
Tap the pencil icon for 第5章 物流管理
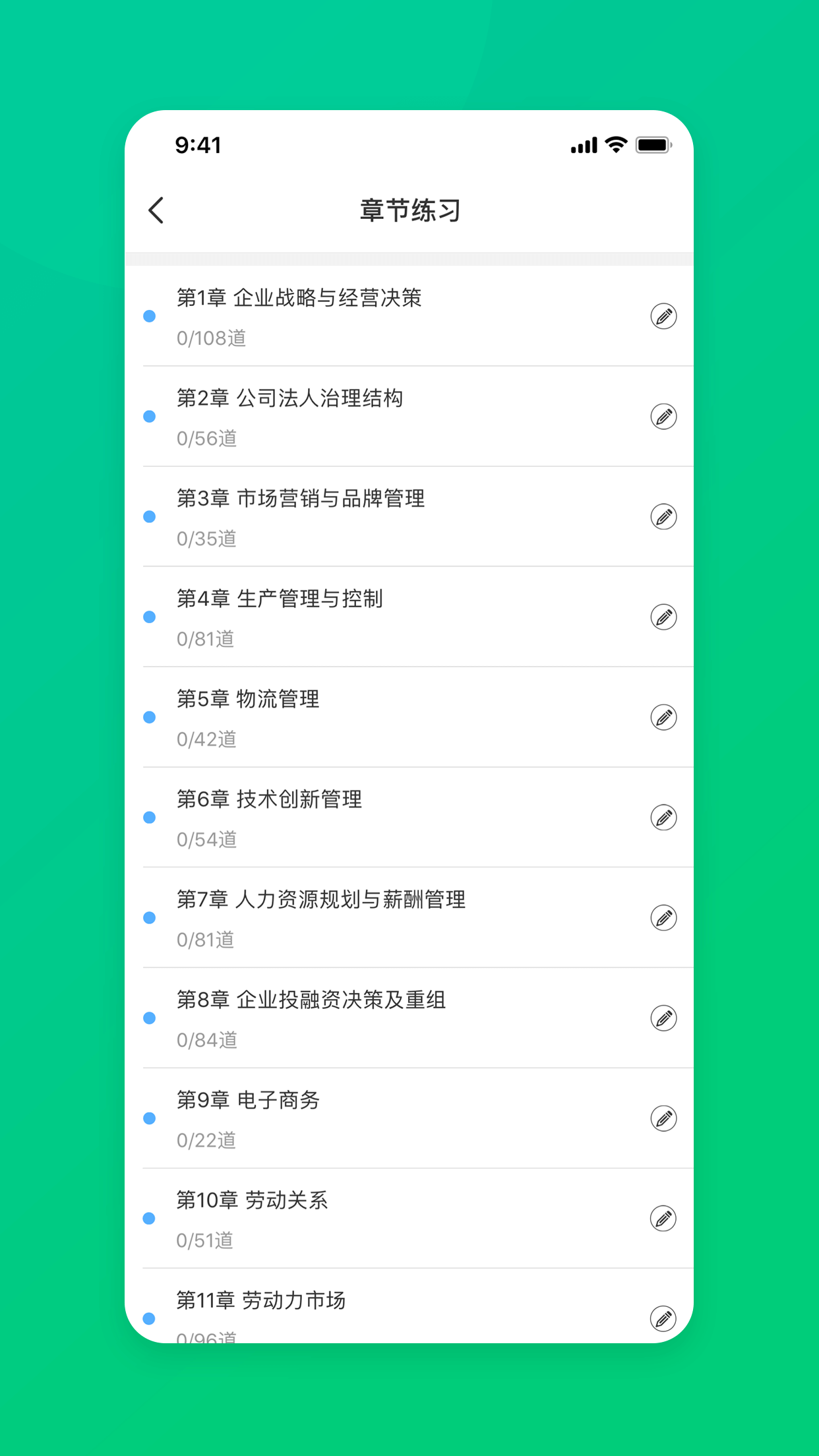tap(663, 717)
